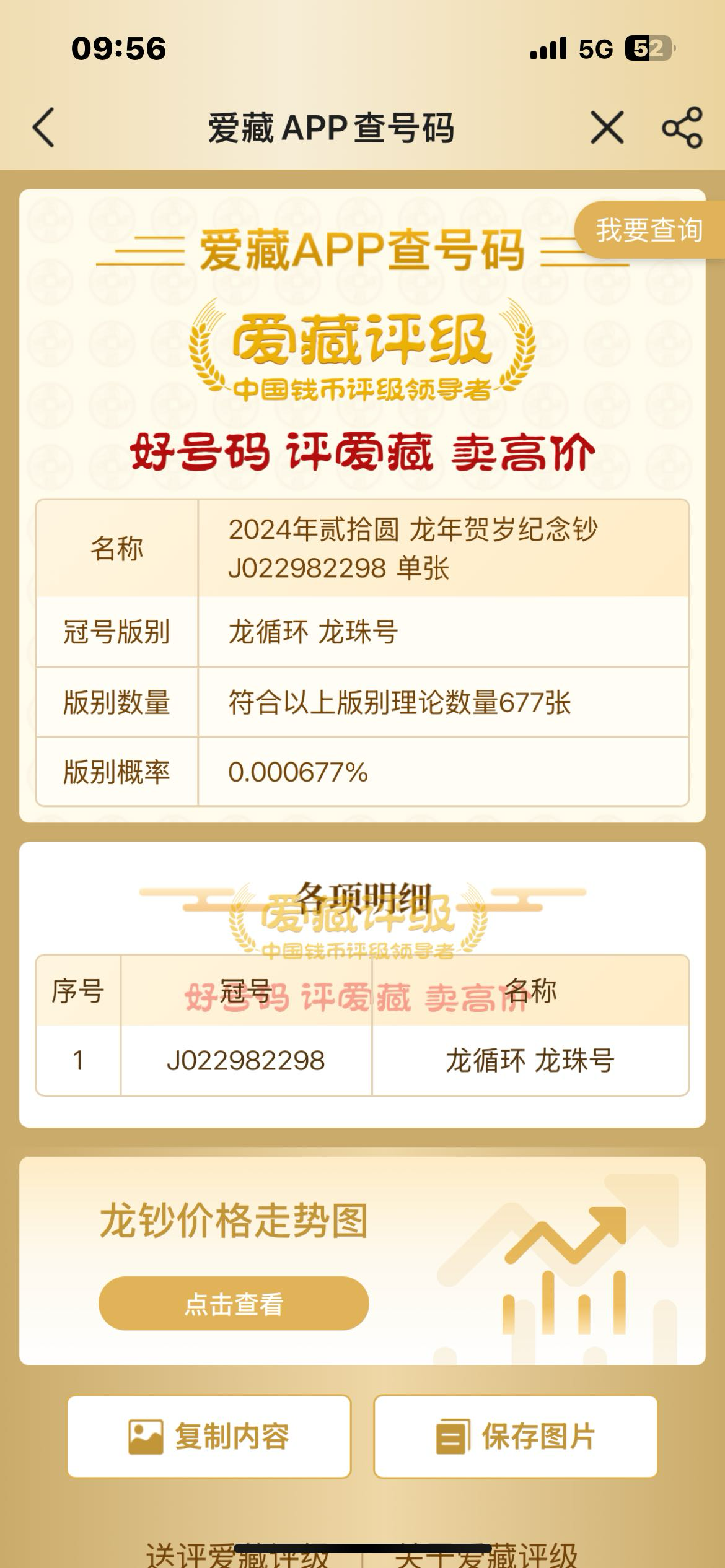Open 点击查看 for the 龙钞价格走势图
This screenshot has height=1568, width=725.
pyautogui.click(x=234, y=1304)
